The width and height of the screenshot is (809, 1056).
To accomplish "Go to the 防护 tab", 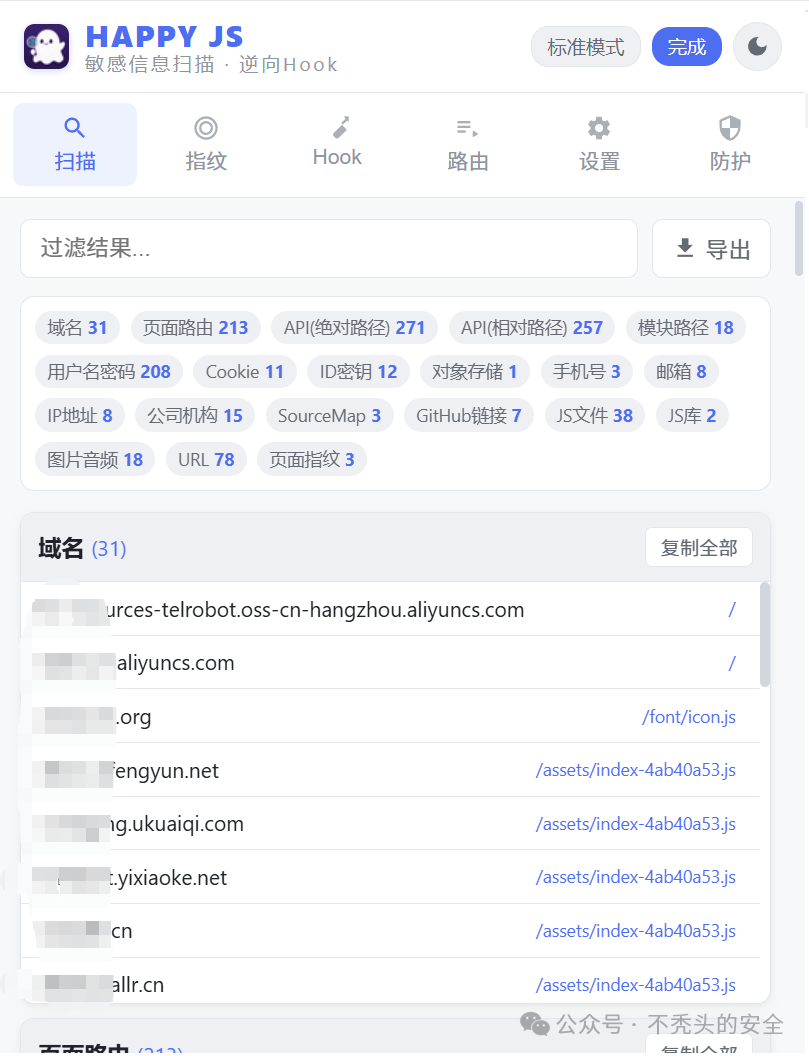I will (730, 144).
